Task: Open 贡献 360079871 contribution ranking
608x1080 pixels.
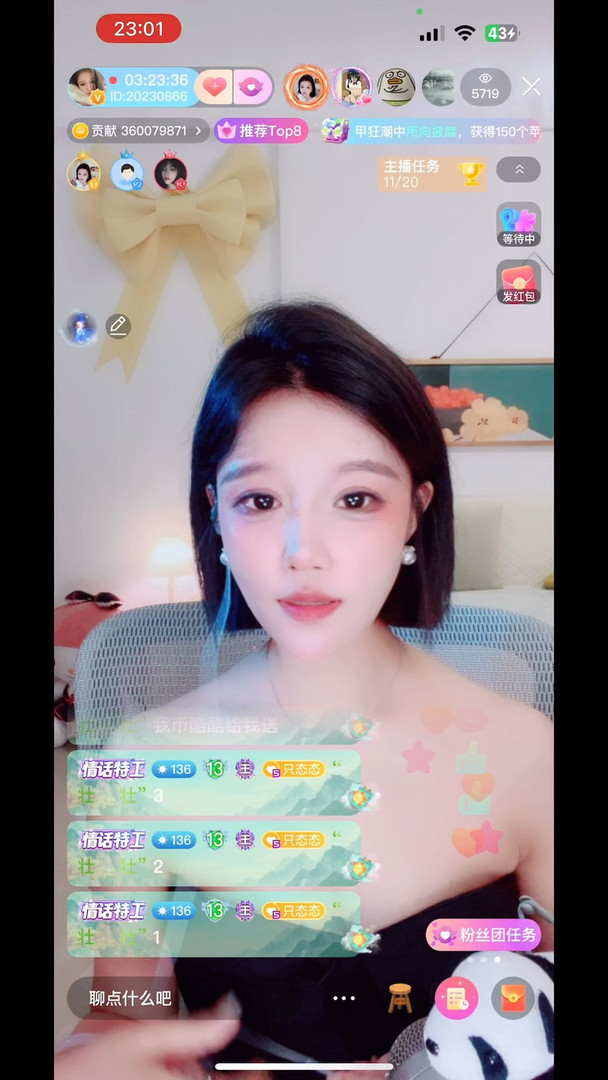Action: [x=138, y=131]
